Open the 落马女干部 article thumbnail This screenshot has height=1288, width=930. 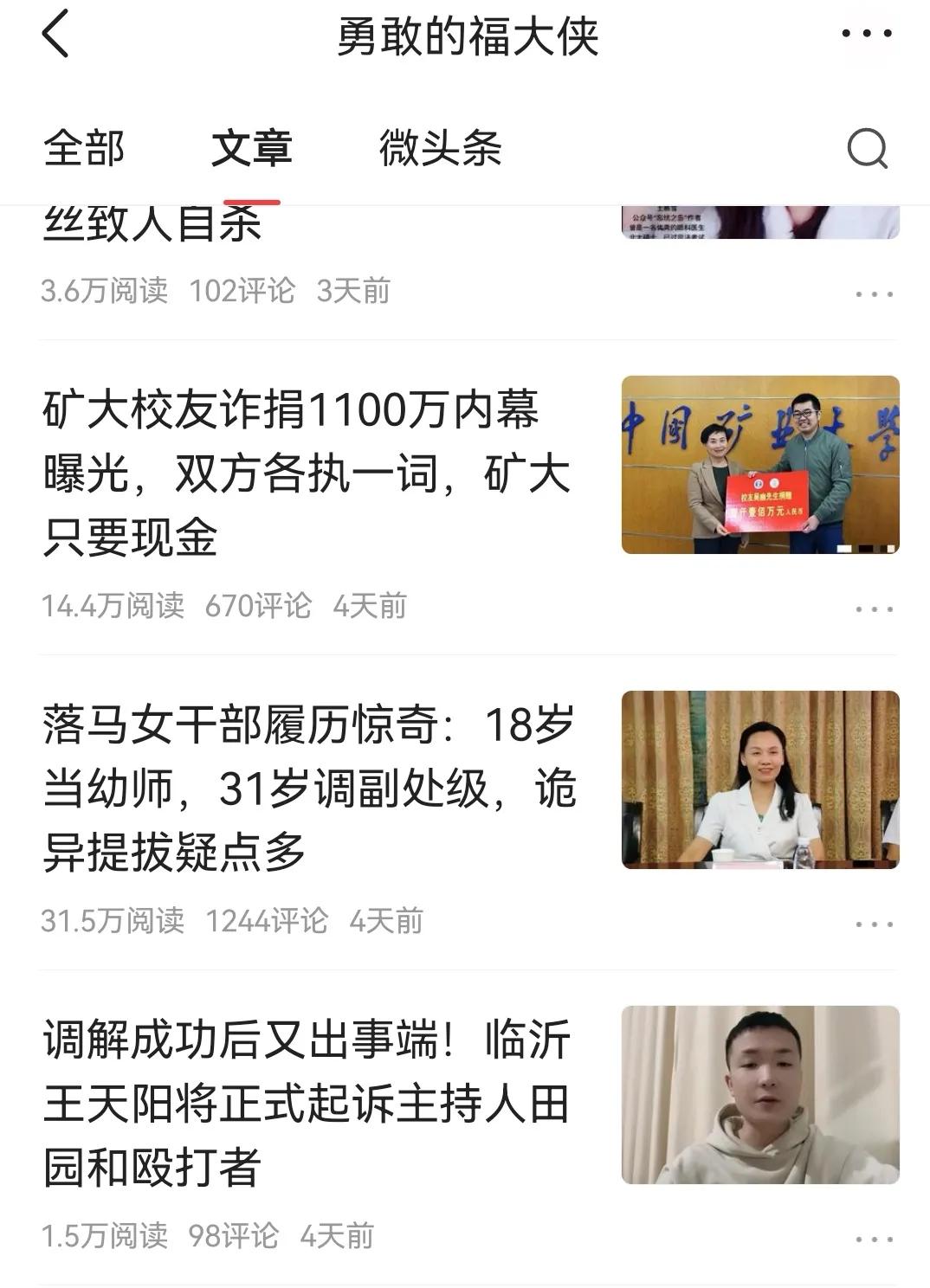pyautogui.click(x=760, y=782)
